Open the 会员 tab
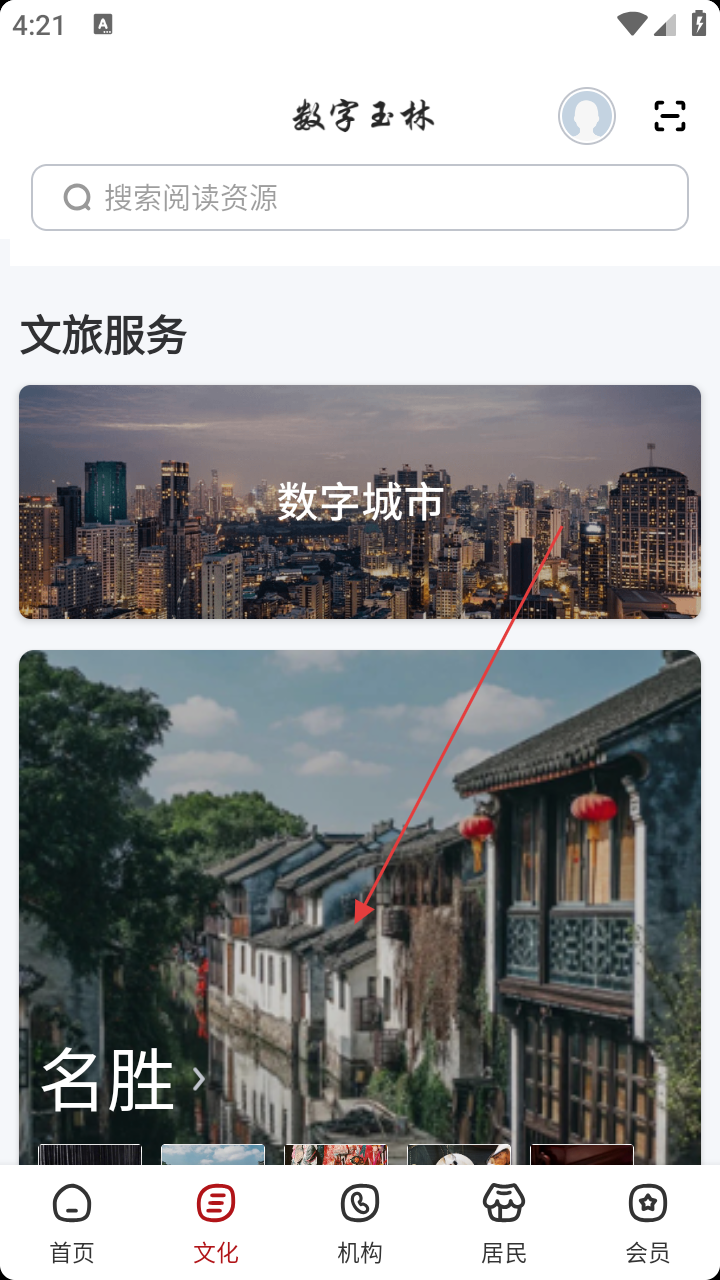Screen dimensions: 720x1280 click(x=648, y=1222)
